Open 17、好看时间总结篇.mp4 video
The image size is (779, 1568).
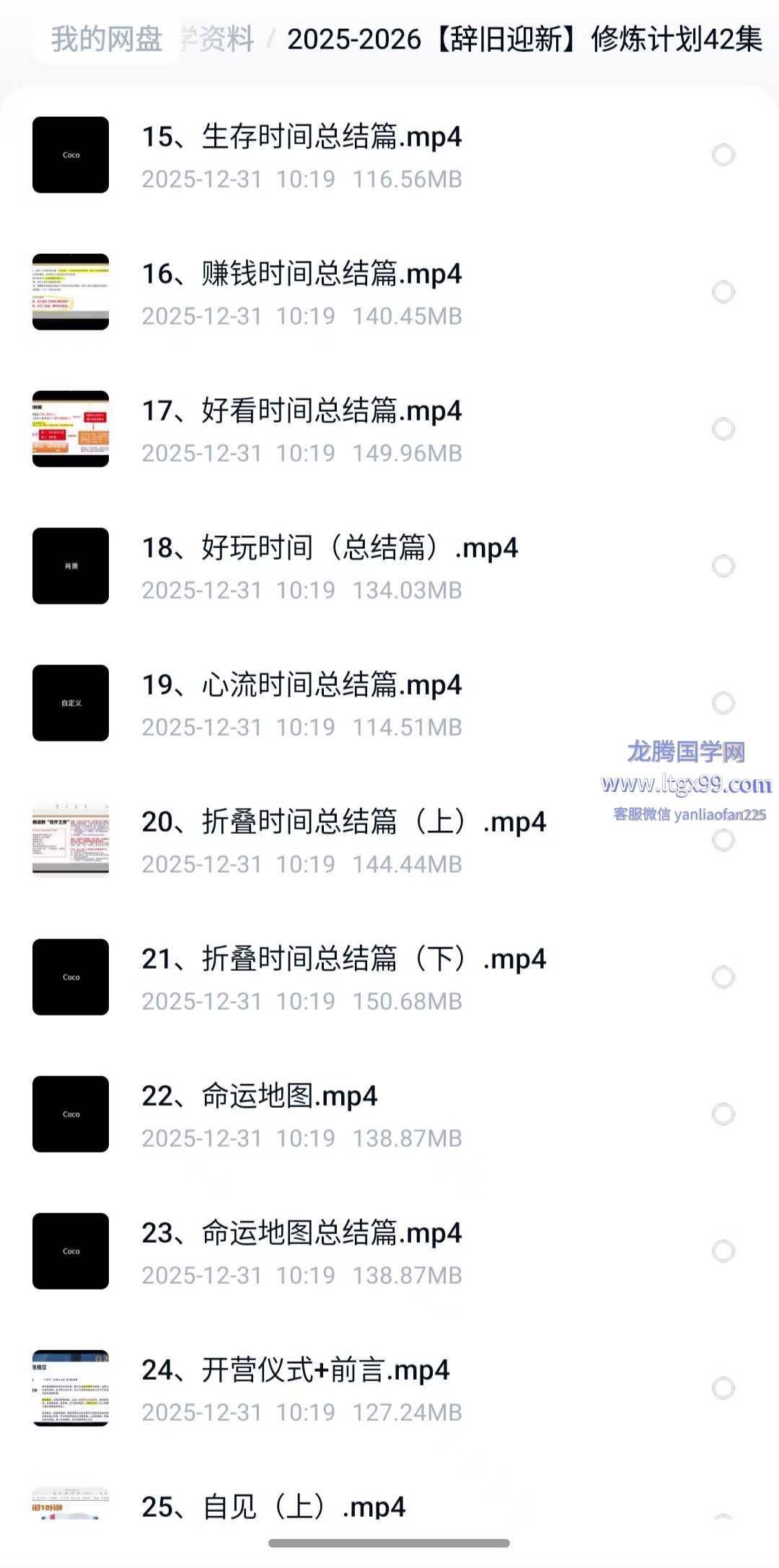coord(302,411)
